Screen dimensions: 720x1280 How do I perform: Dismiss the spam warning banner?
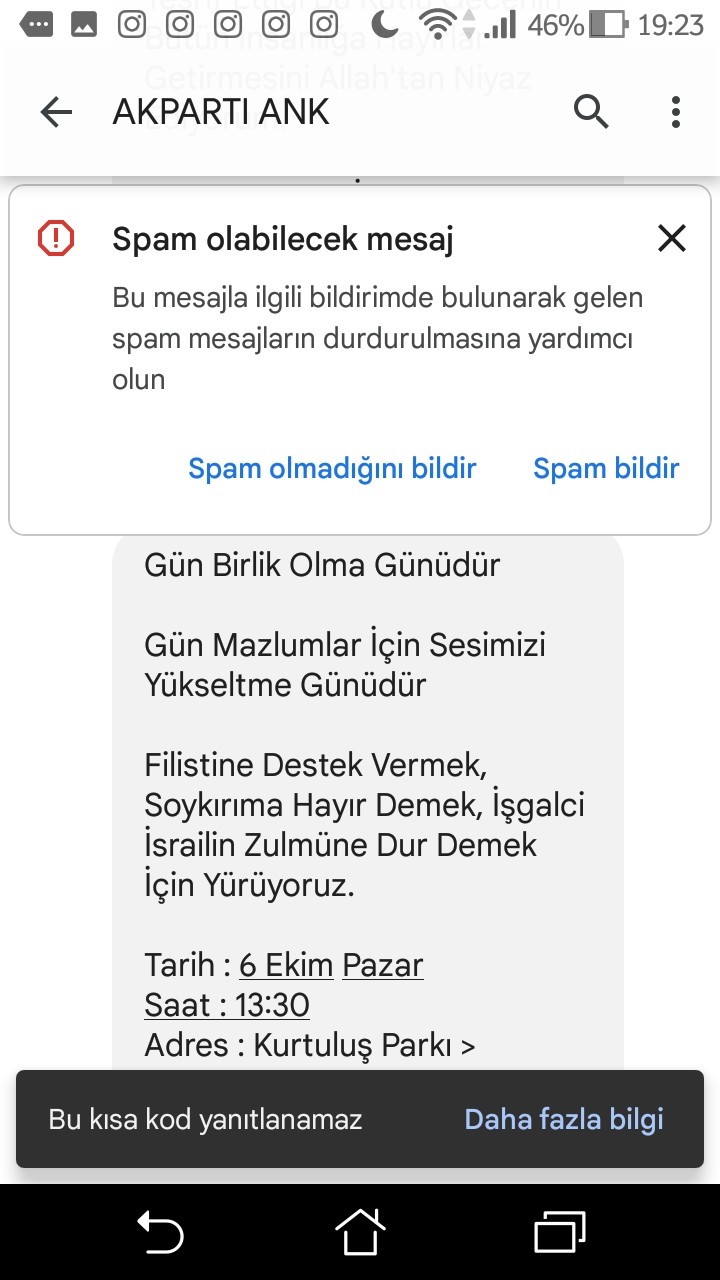[671, 238]
